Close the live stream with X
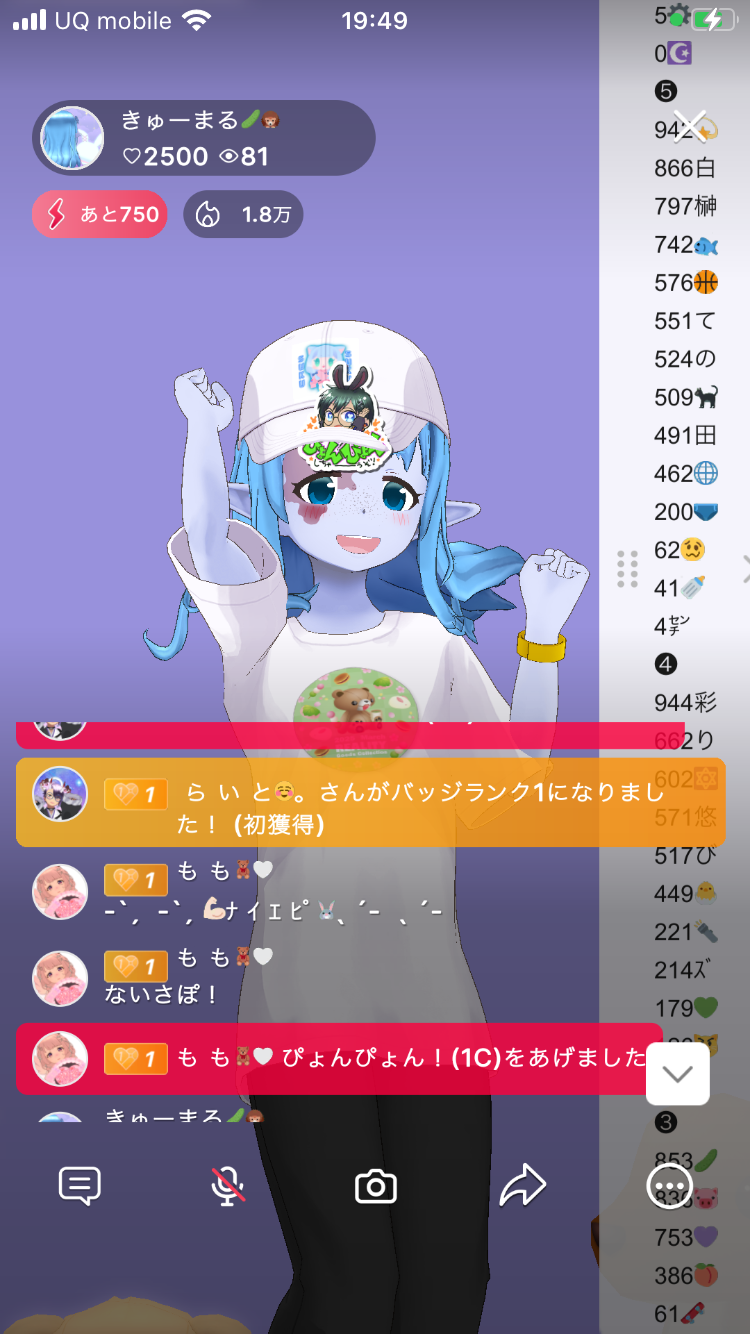750x1334 pixels. click(690, 126)
